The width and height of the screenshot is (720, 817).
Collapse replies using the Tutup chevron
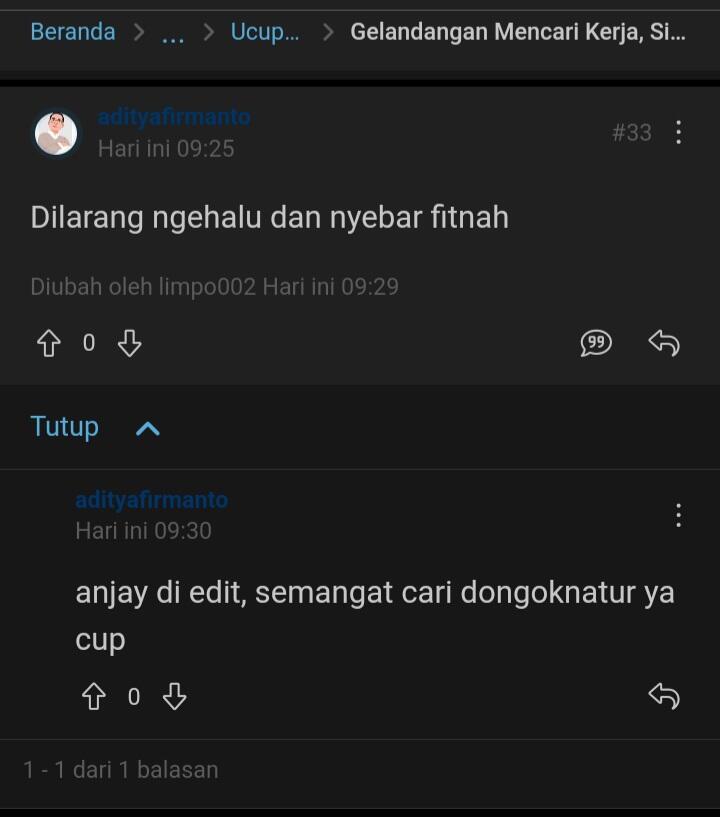pyautogui.click(x=148, y=427)
